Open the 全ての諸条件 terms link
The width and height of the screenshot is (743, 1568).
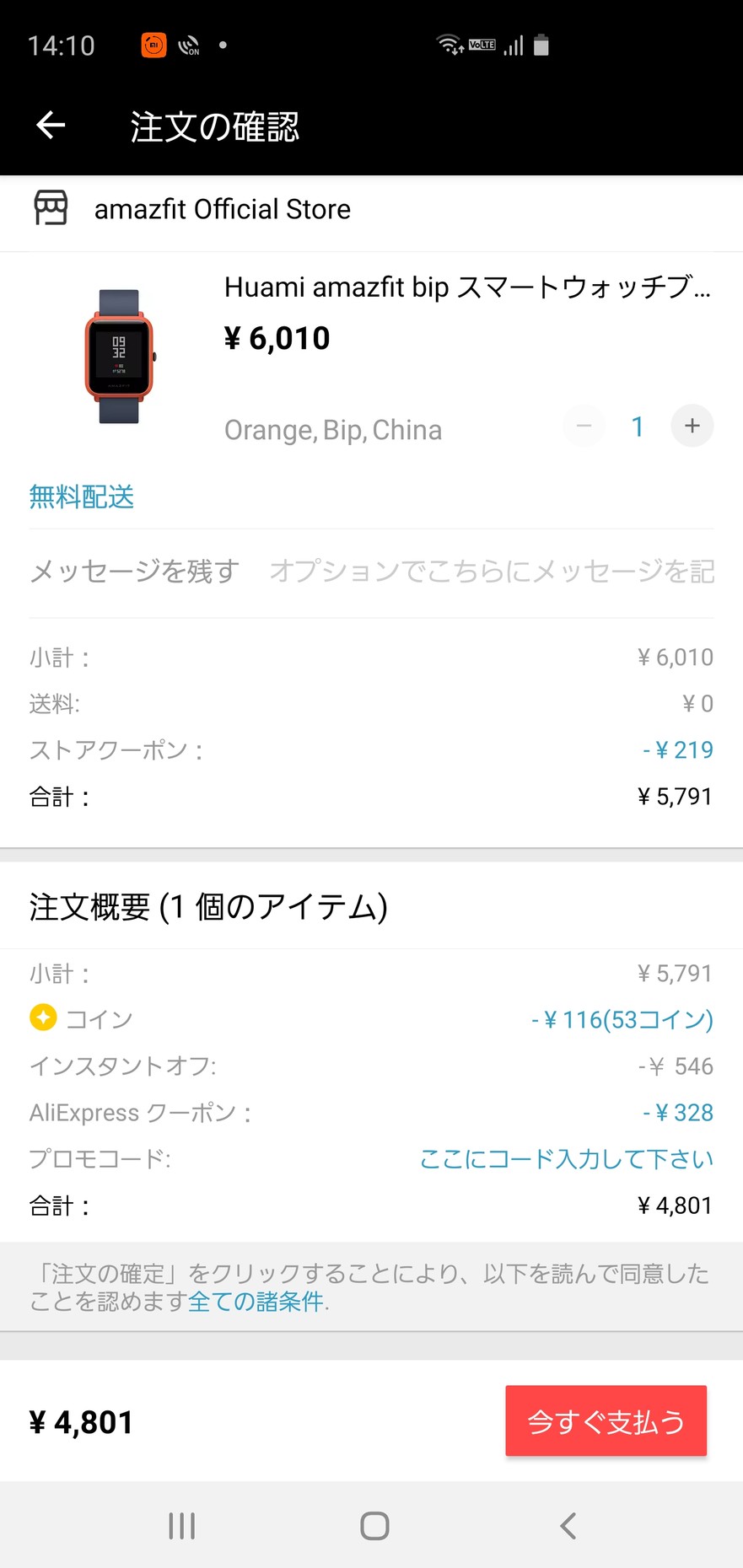click(x=256, y=1302)
